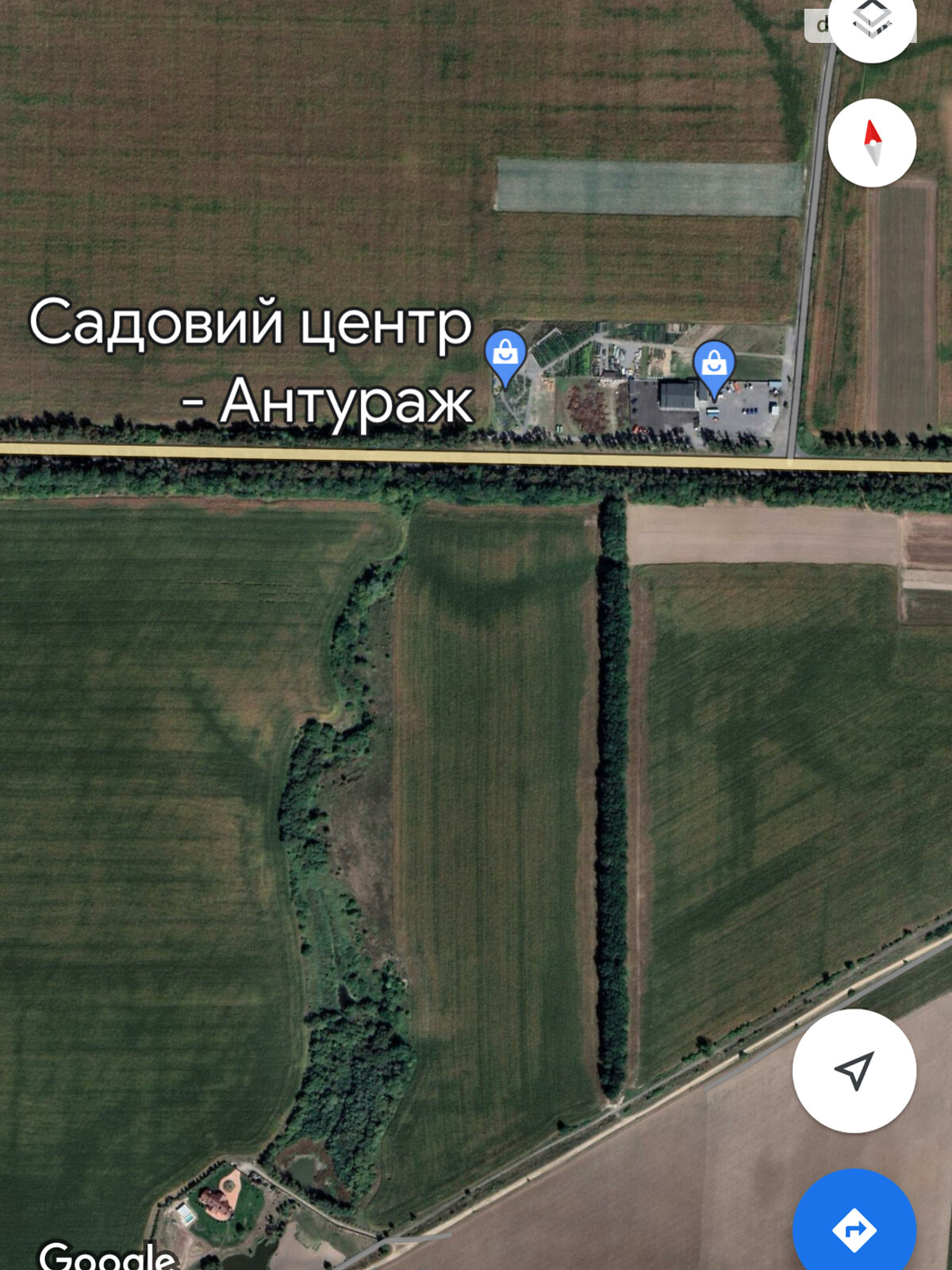Open directions with the blue button
The height and width of the screenshot is (1270, 952).
point(854,1229)
